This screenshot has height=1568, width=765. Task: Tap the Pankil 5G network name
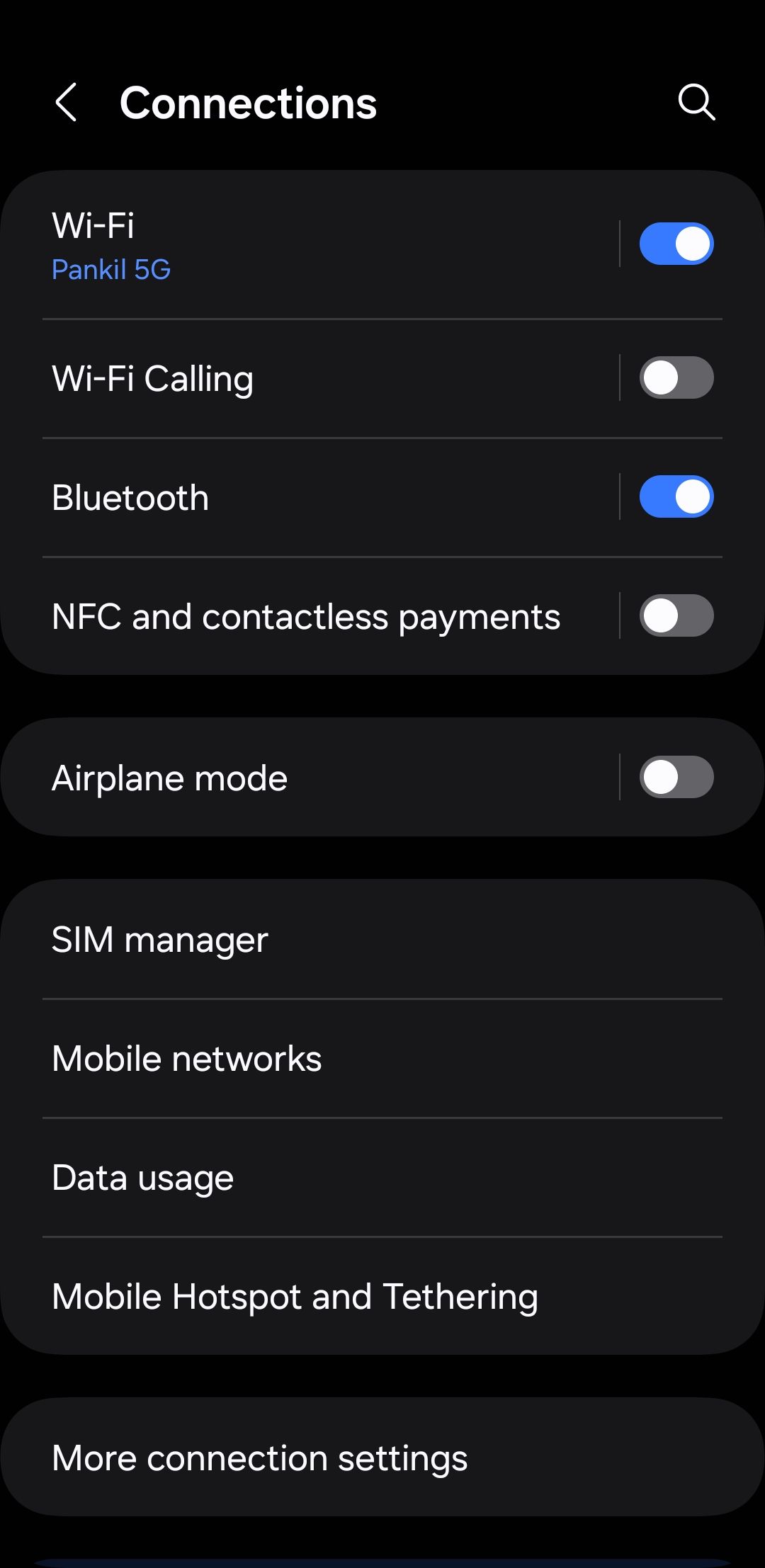[110, 270]
